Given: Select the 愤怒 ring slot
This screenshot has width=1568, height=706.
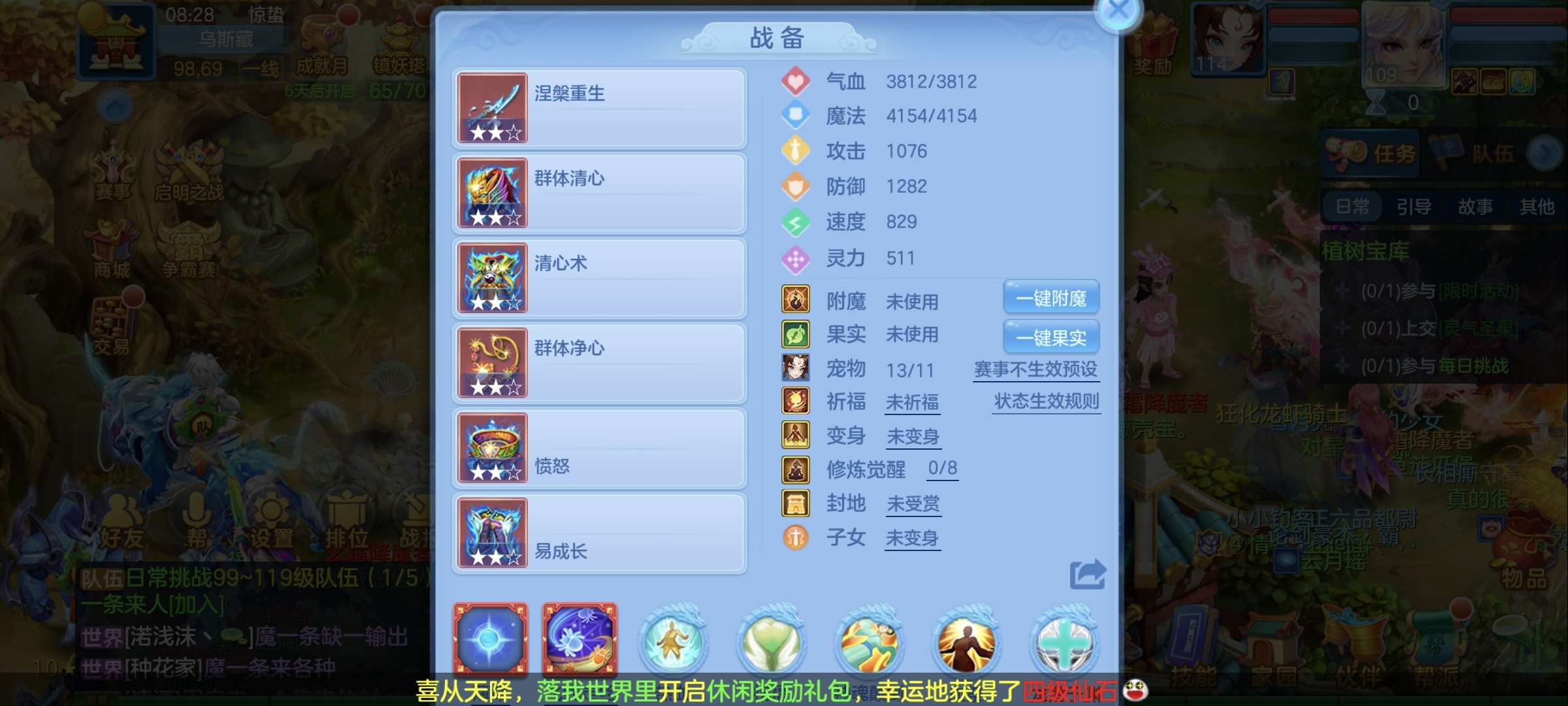Looking at the screenshot, I should pos(599,448).
